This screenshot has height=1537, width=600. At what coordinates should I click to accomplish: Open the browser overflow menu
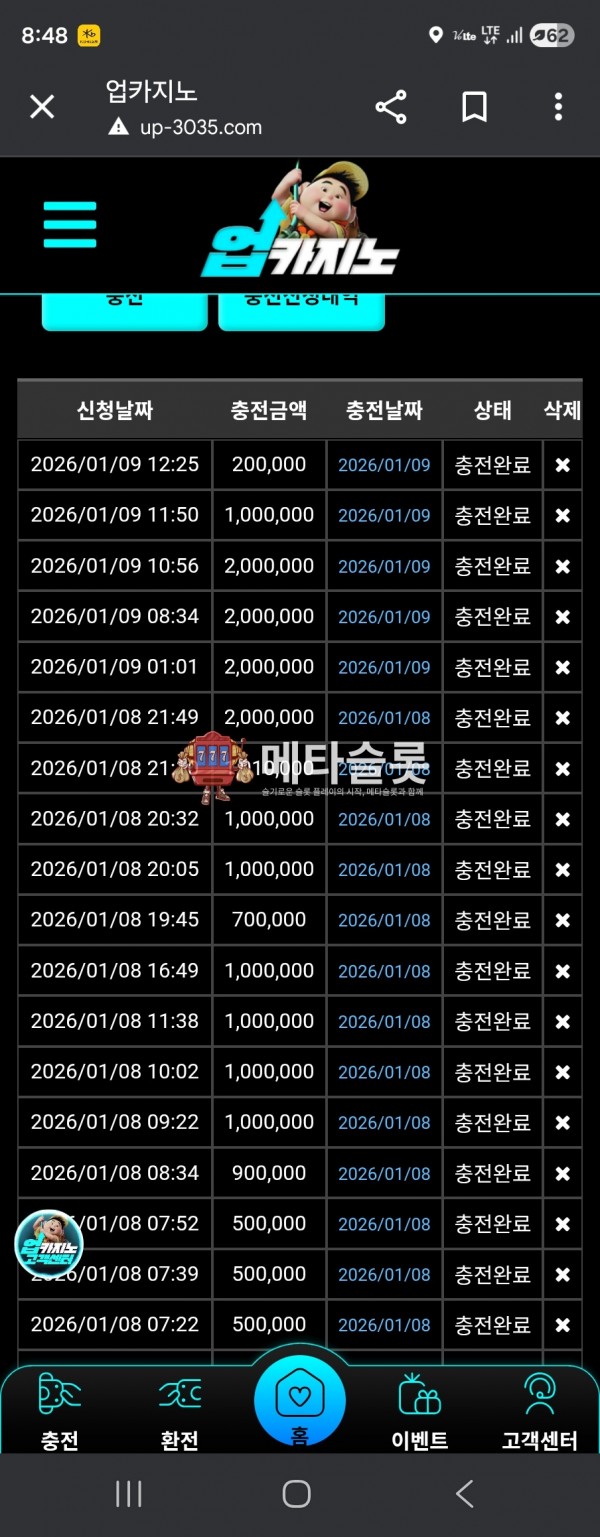tap(558, 107)
